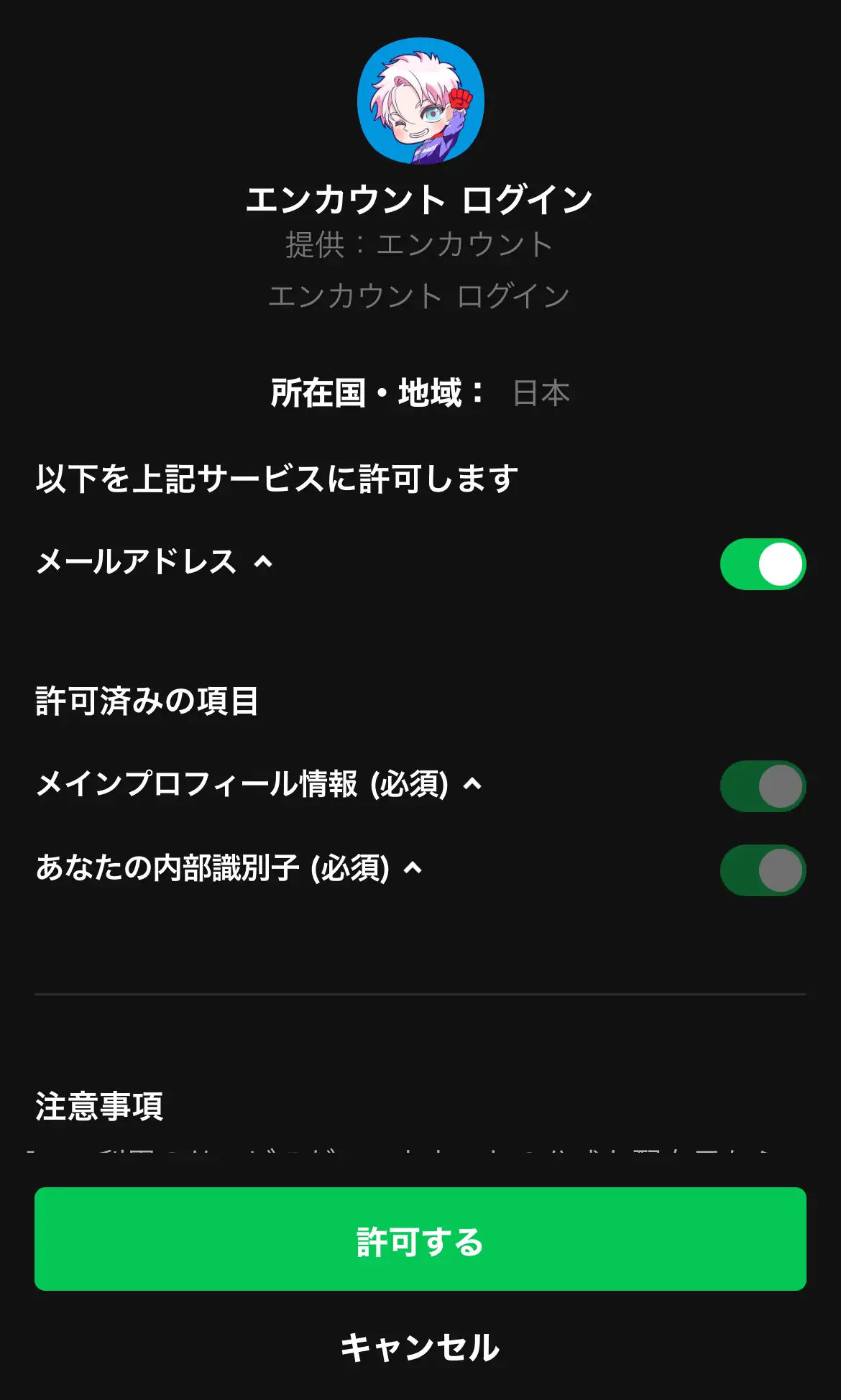Tap the メインプロフィール情報 required toggle
841x1400 pixels.
coord(764,786)
